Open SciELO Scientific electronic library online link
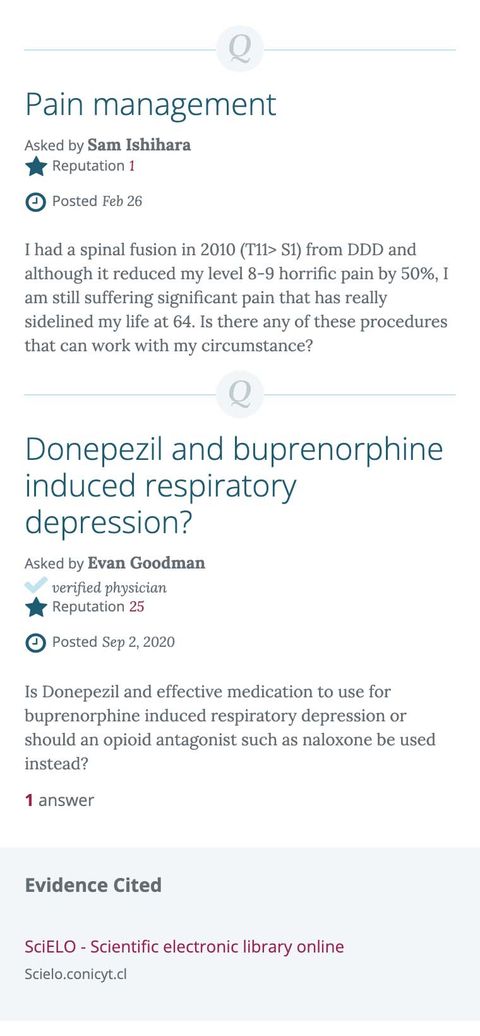The height and width of the screenshot is (1036, 480). [184, 947]
